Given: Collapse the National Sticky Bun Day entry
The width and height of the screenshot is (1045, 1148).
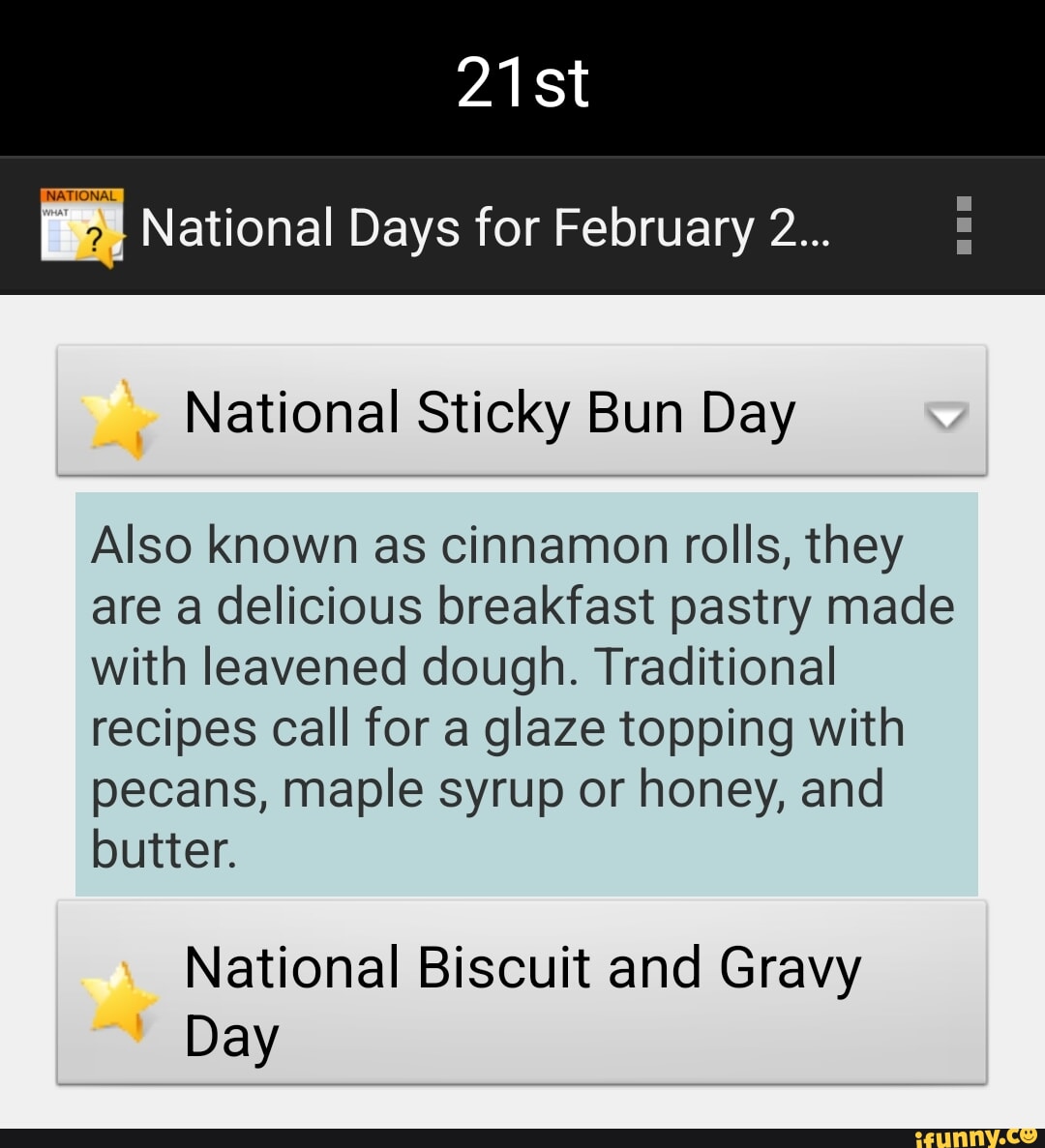Looking at the screenshot, I should 945,416.
